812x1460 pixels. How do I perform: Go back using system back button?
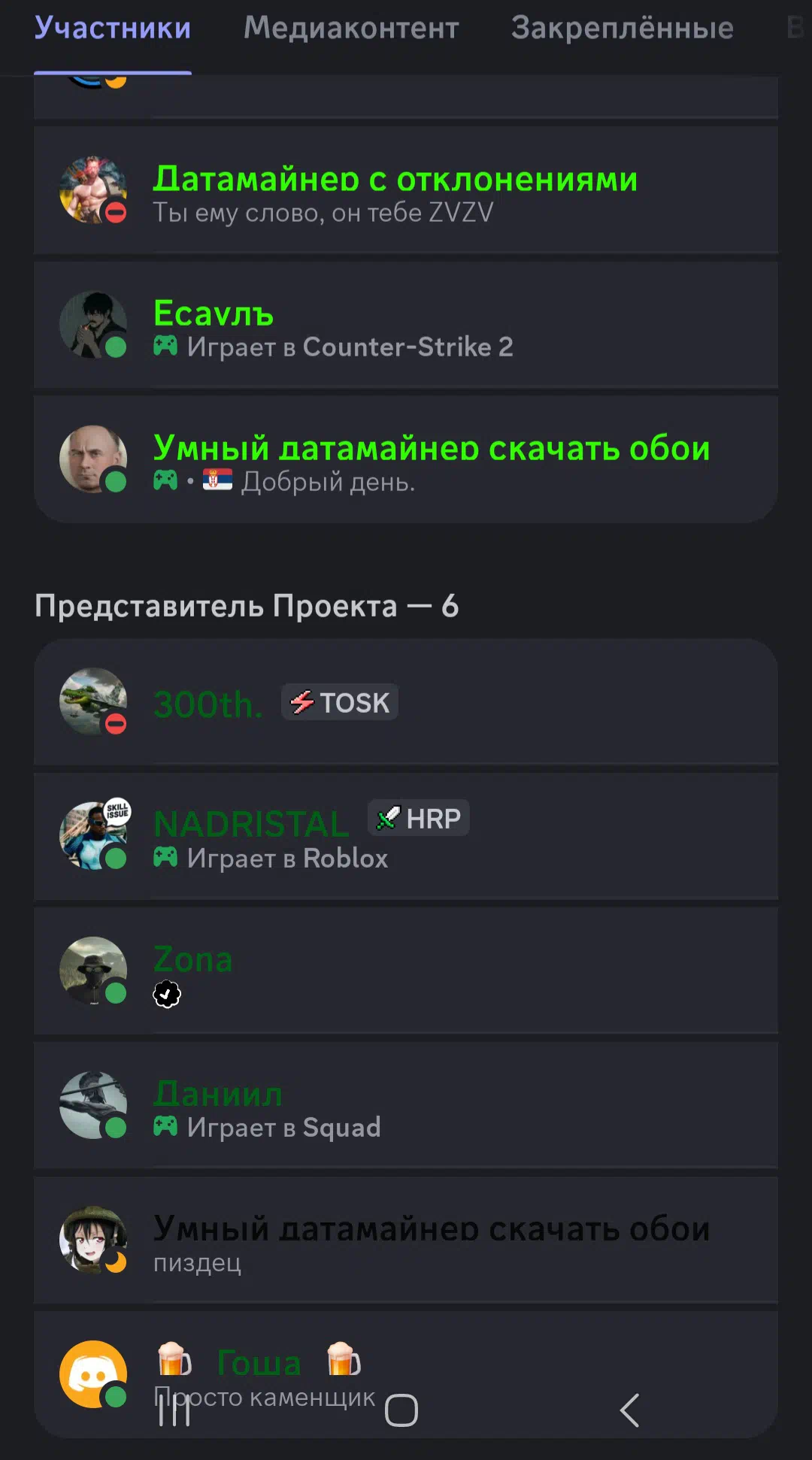coord(630,1410)
